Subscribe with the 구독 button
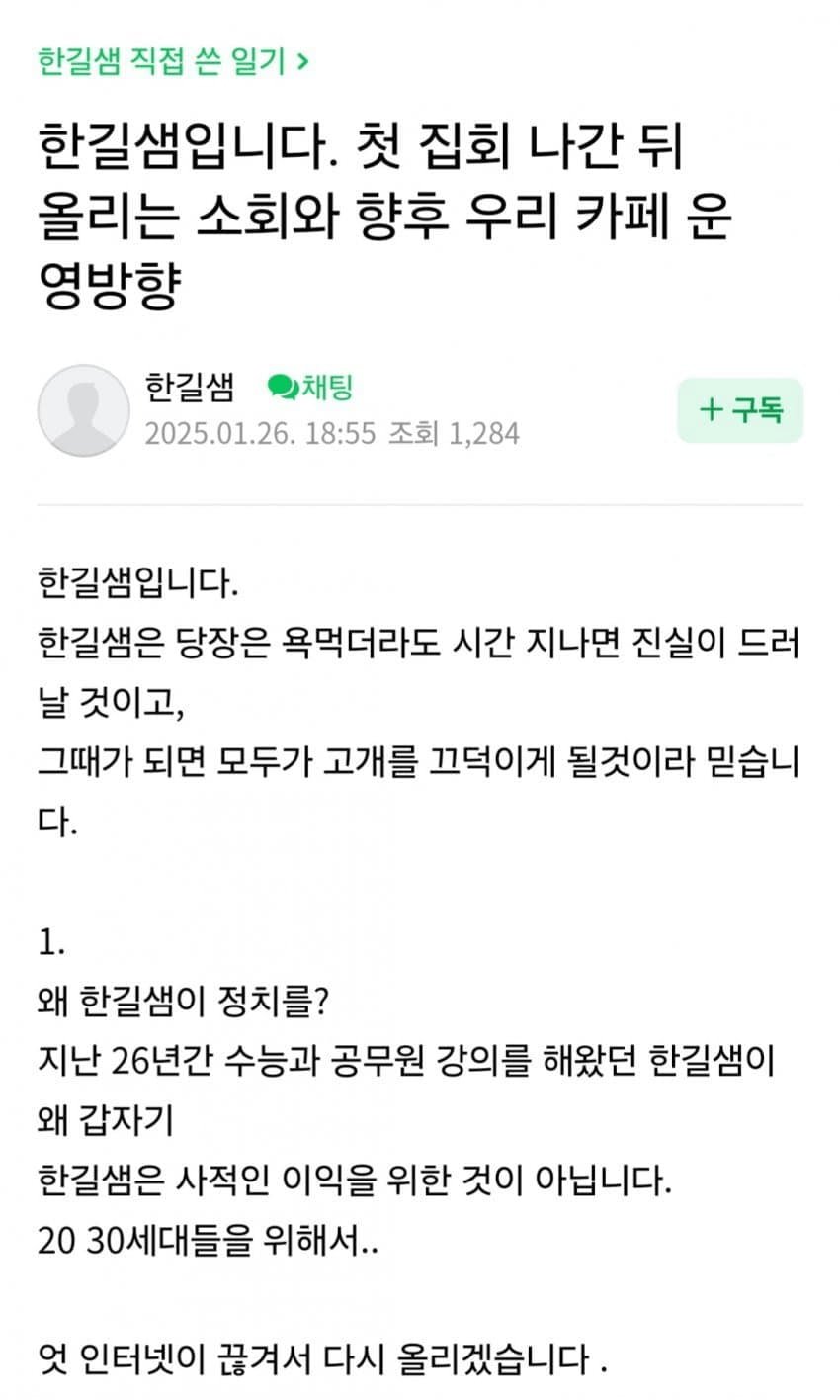Screen dimensions: 840x1400 [x=740, y=409]
